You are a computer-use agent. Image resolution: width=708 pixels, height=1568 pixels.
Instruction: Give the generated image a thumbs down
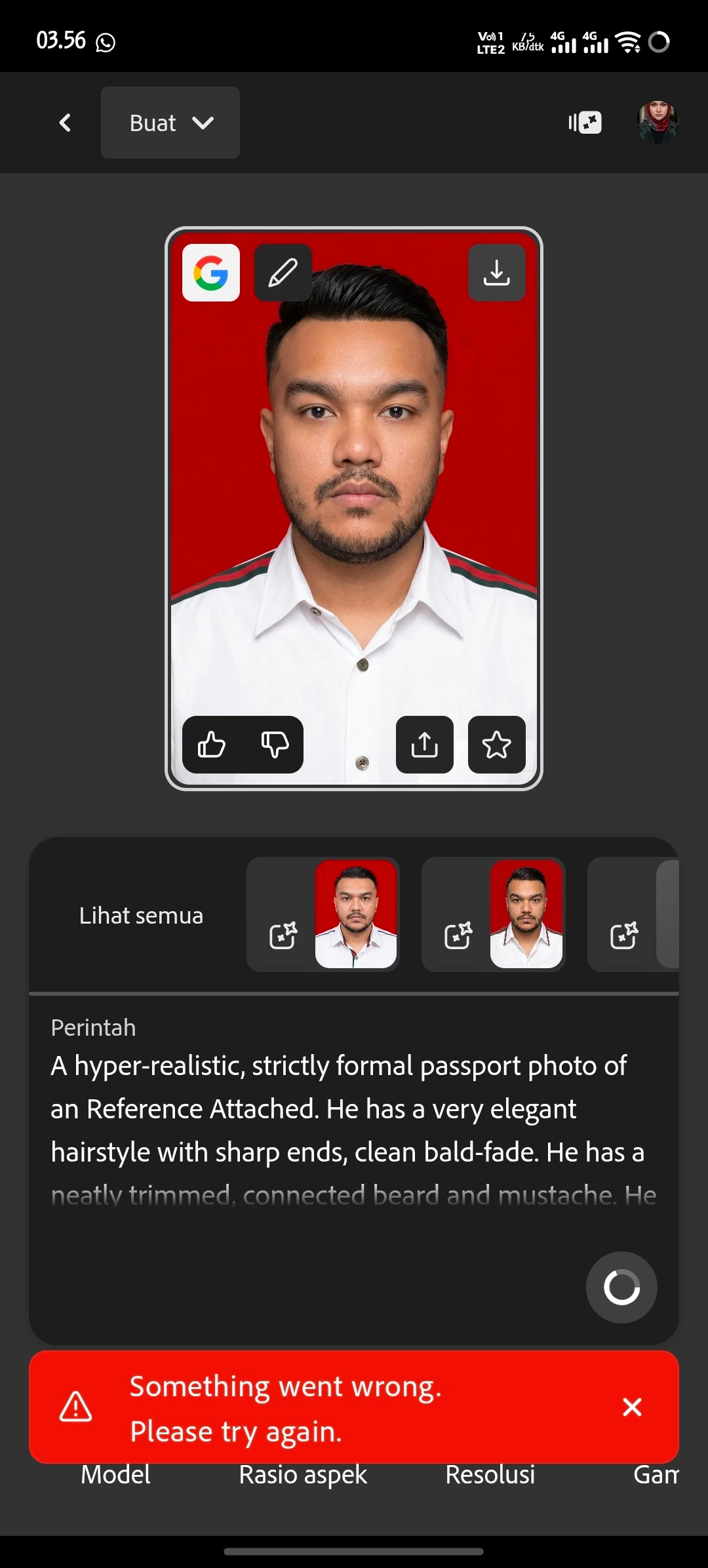coord(275,745)
